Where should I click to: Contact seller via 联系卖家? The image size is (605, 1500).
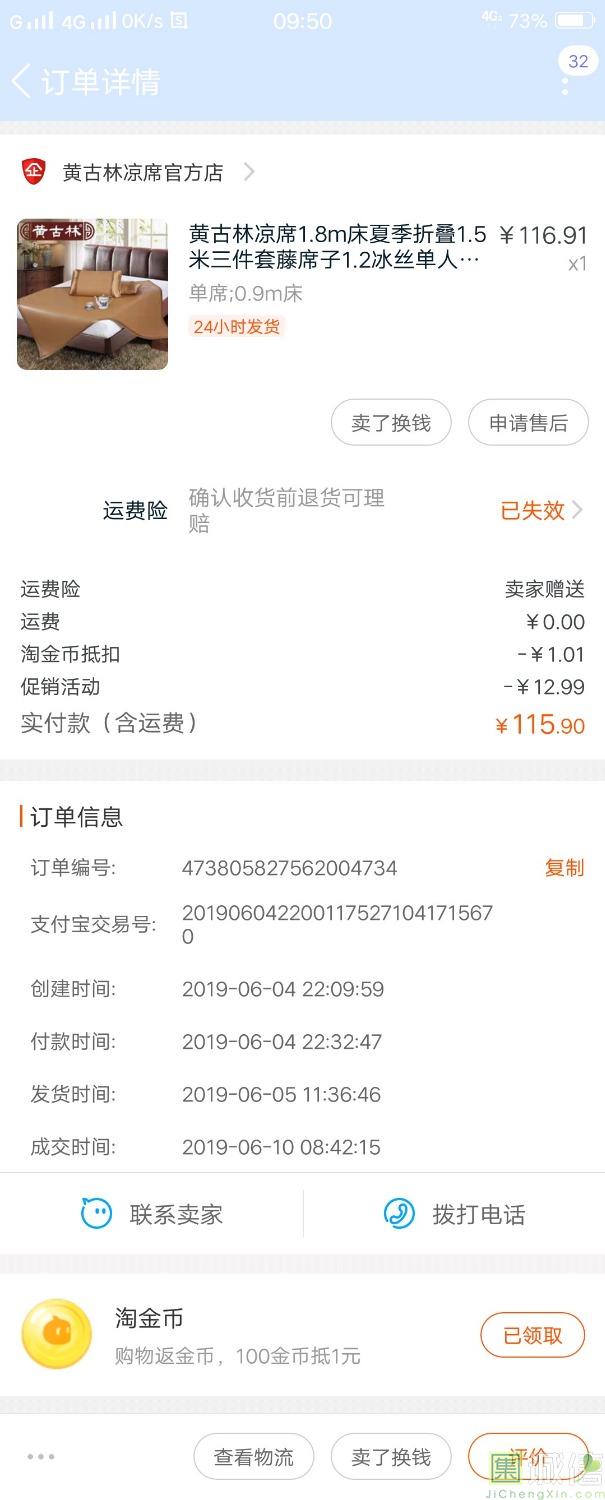(x=152, y=1214)
